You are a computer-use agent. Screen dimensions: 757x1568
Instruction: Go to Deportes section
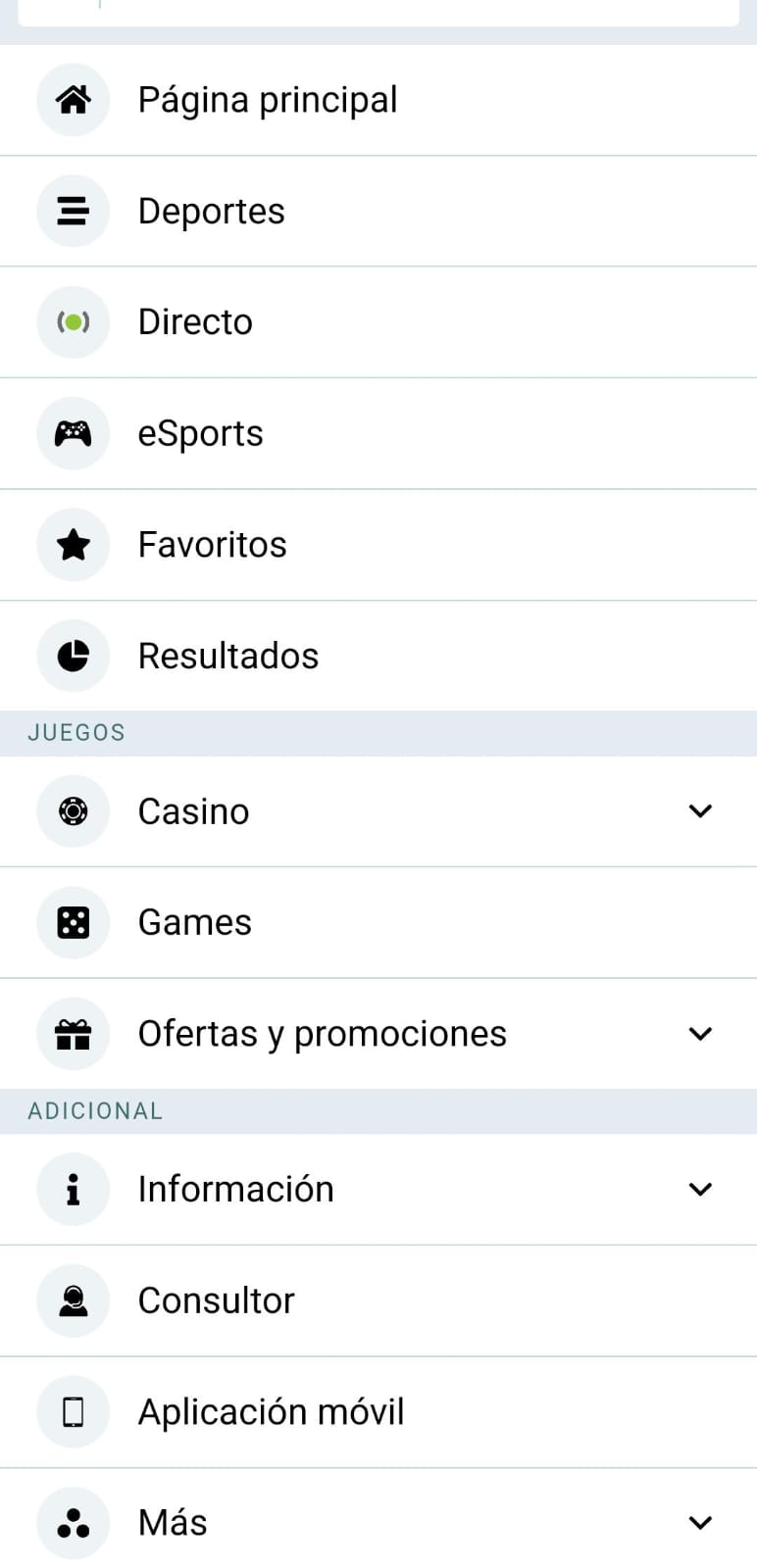point(212,212)
